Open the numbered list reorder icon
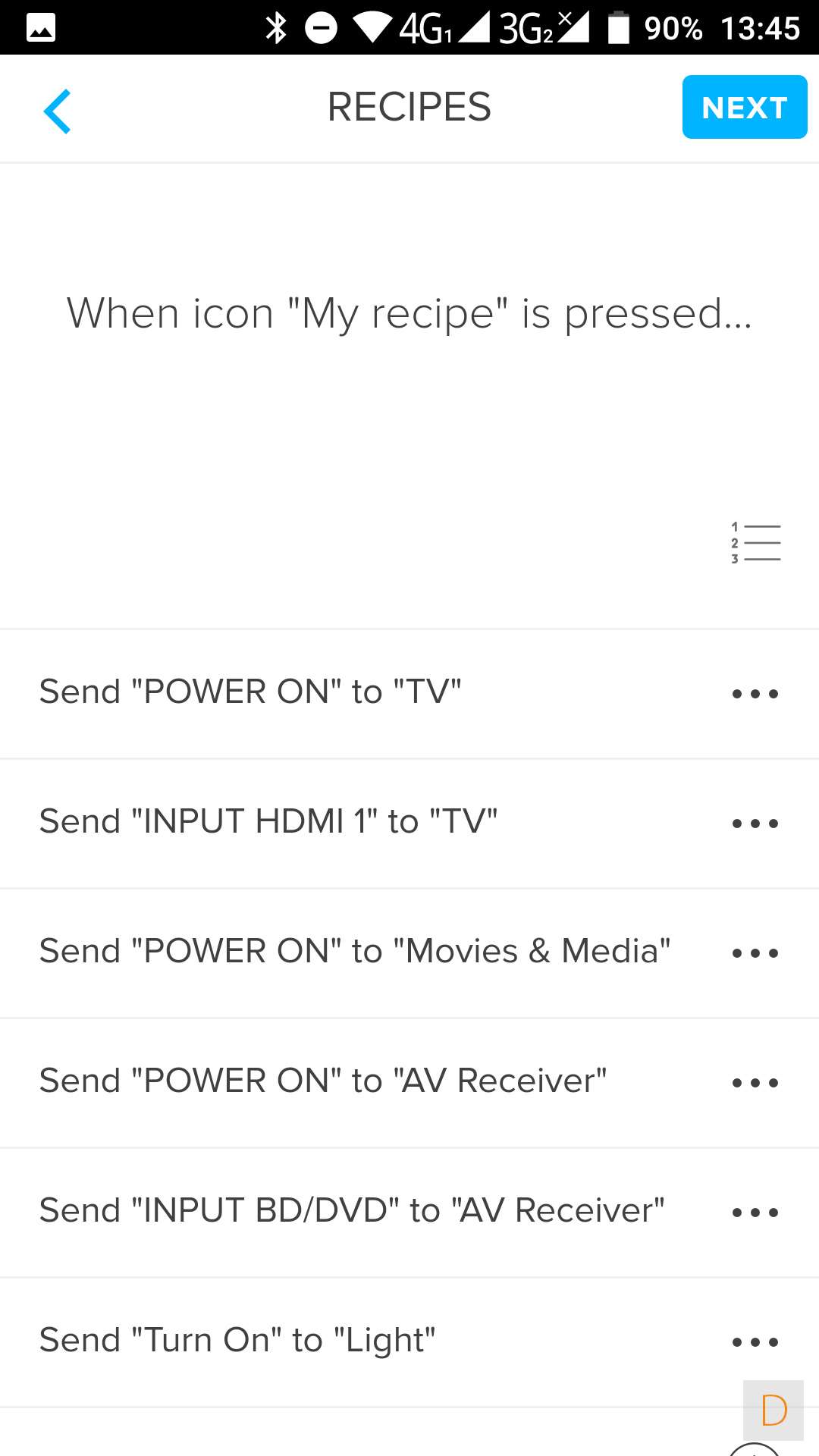The width and height of the screenshot is (819, 1456). pos(755,543)
